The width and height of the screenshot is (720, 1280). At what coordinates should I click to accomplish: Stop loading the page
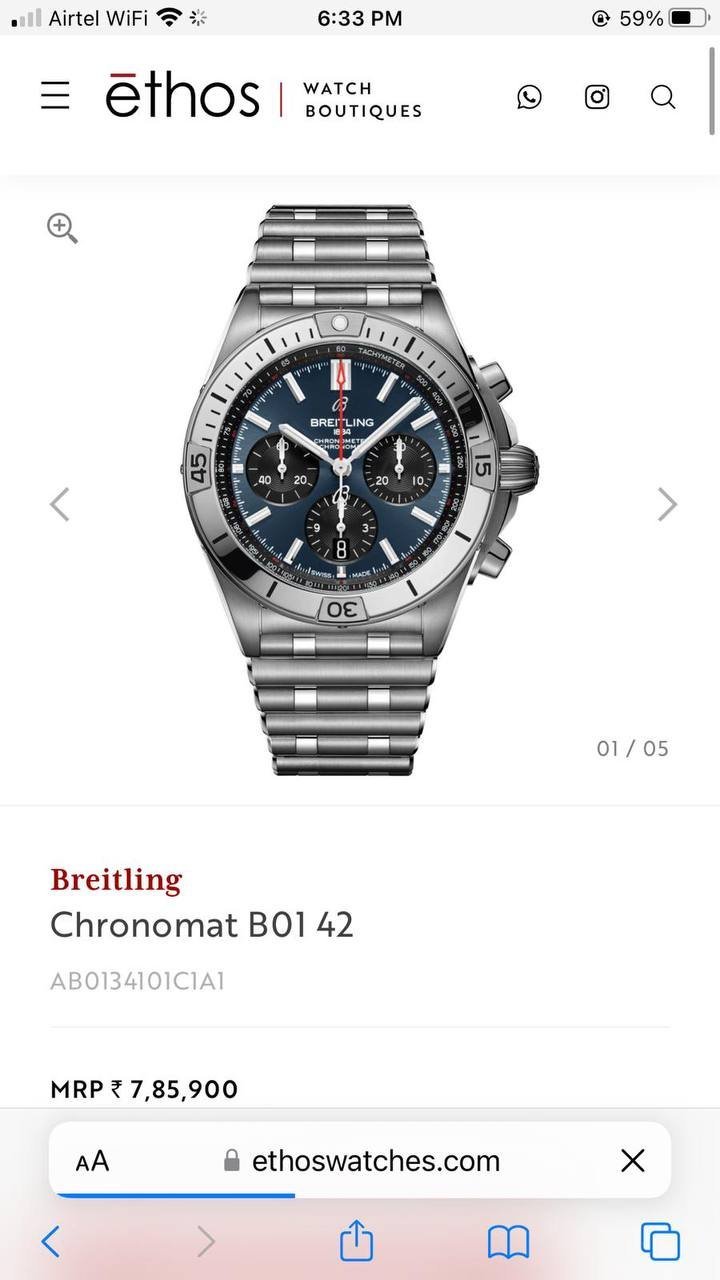point(632,1161)
